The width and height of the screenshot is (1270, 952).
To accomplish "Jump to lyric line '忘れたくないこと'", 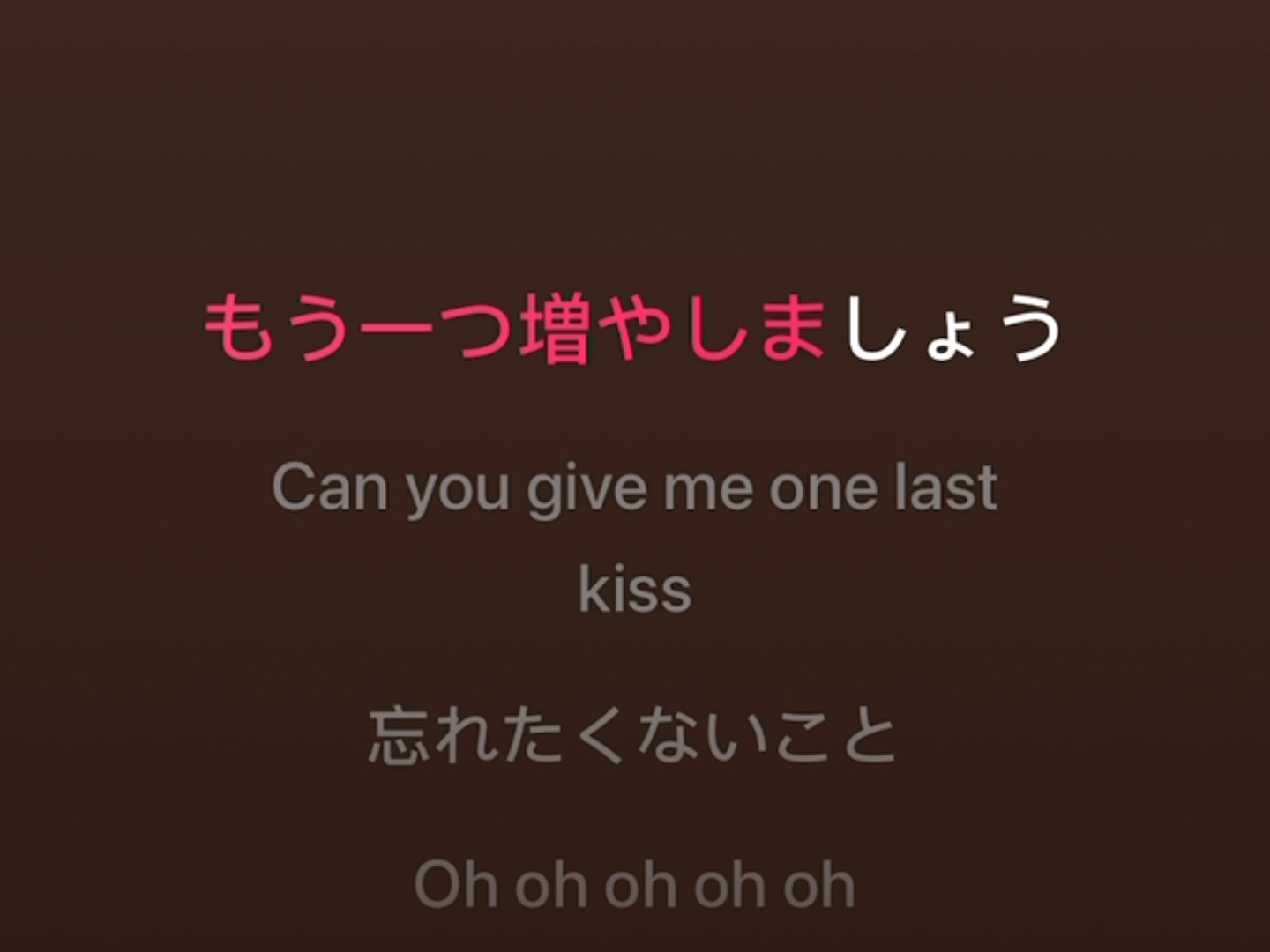I will 632,738.
